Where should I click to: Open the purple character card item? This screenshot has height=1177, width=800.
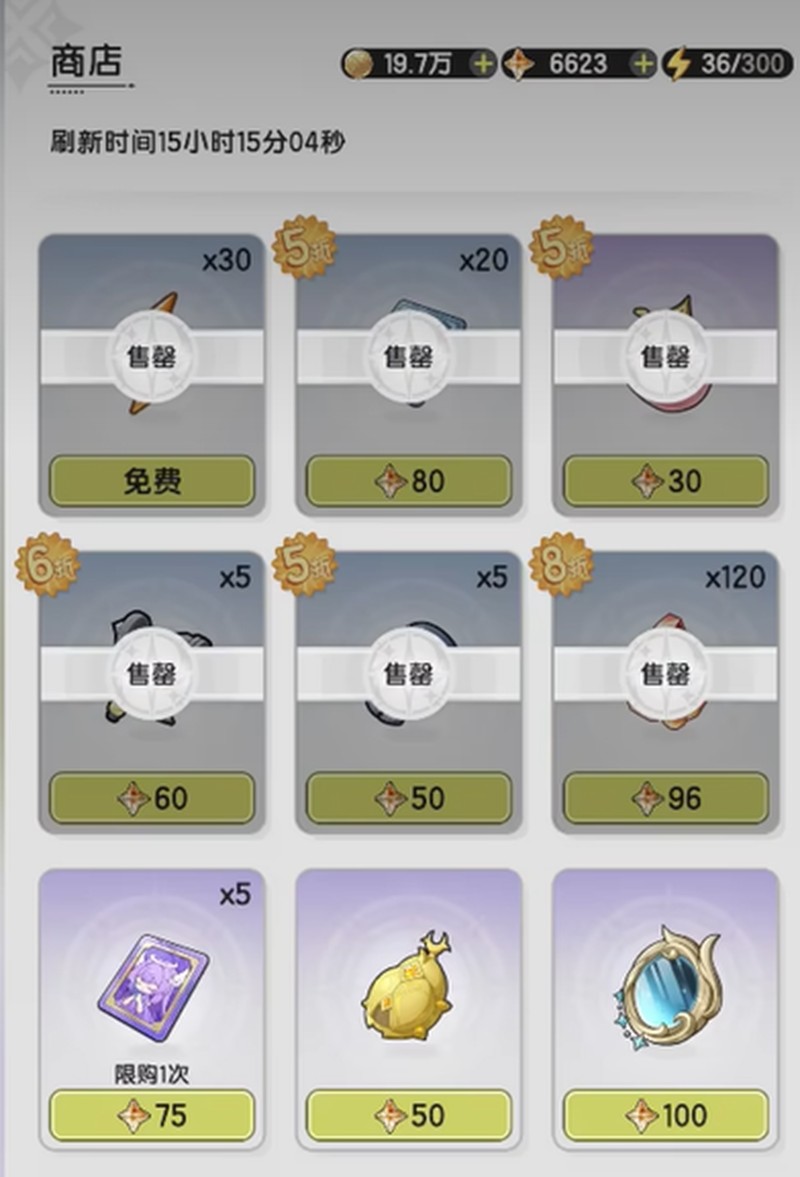tap(152, 987)
